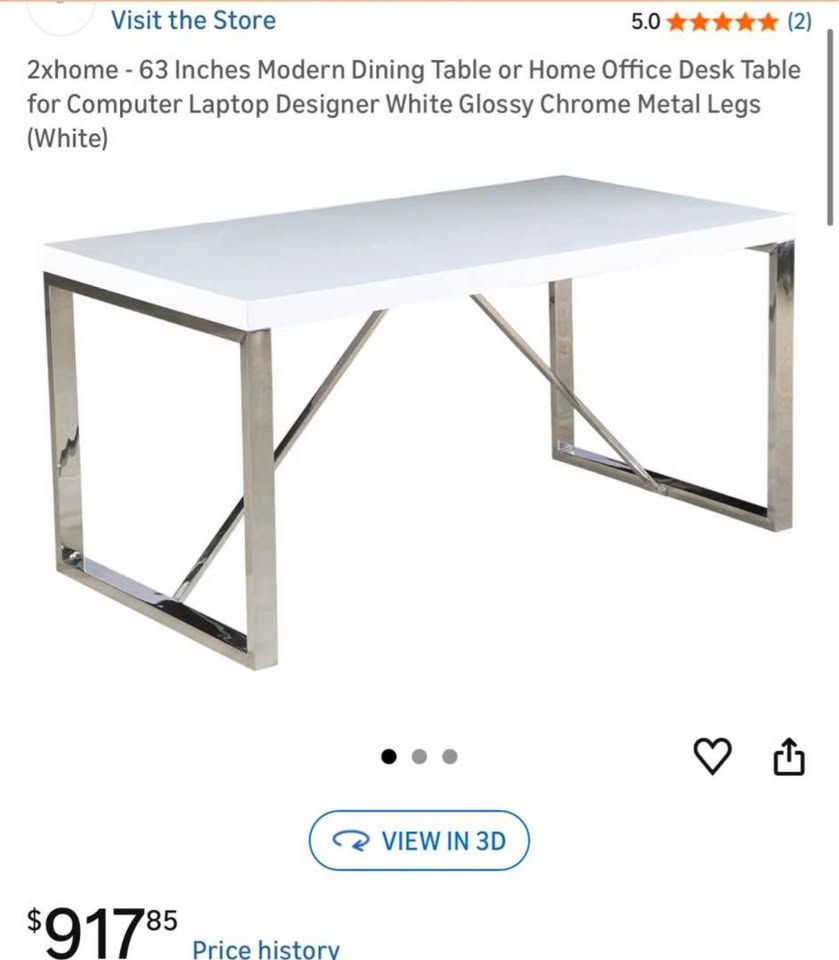839x960 pixels.
Task: Open the white dining table product image
Action: pos(420,420)
